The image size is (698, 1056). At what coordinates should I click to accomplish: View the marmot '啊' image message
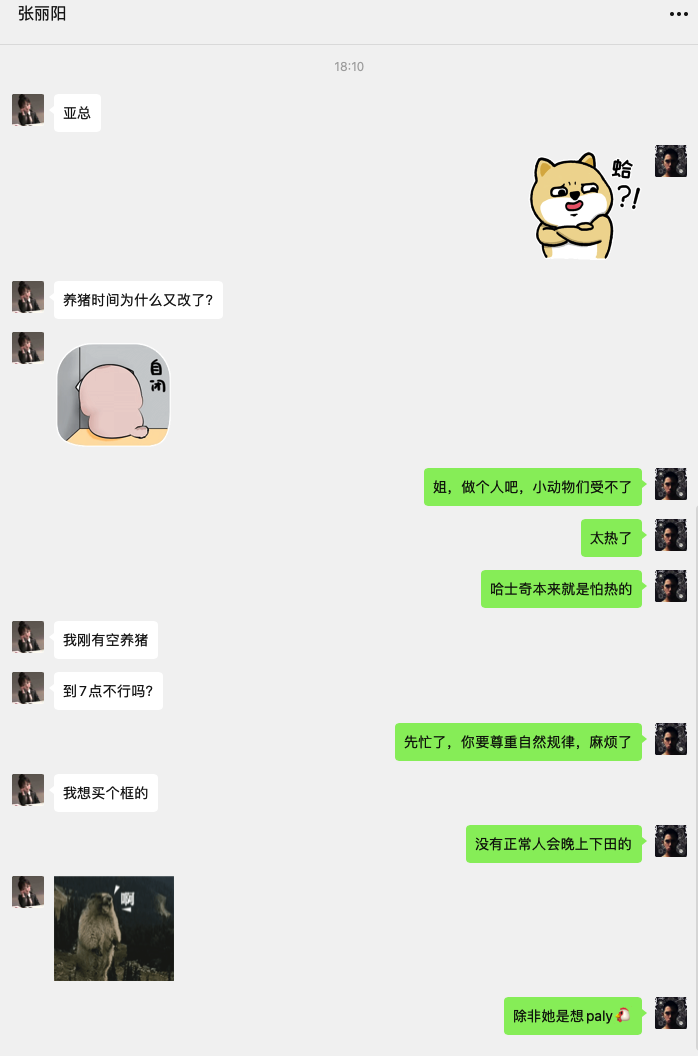[x=114, y=928]
